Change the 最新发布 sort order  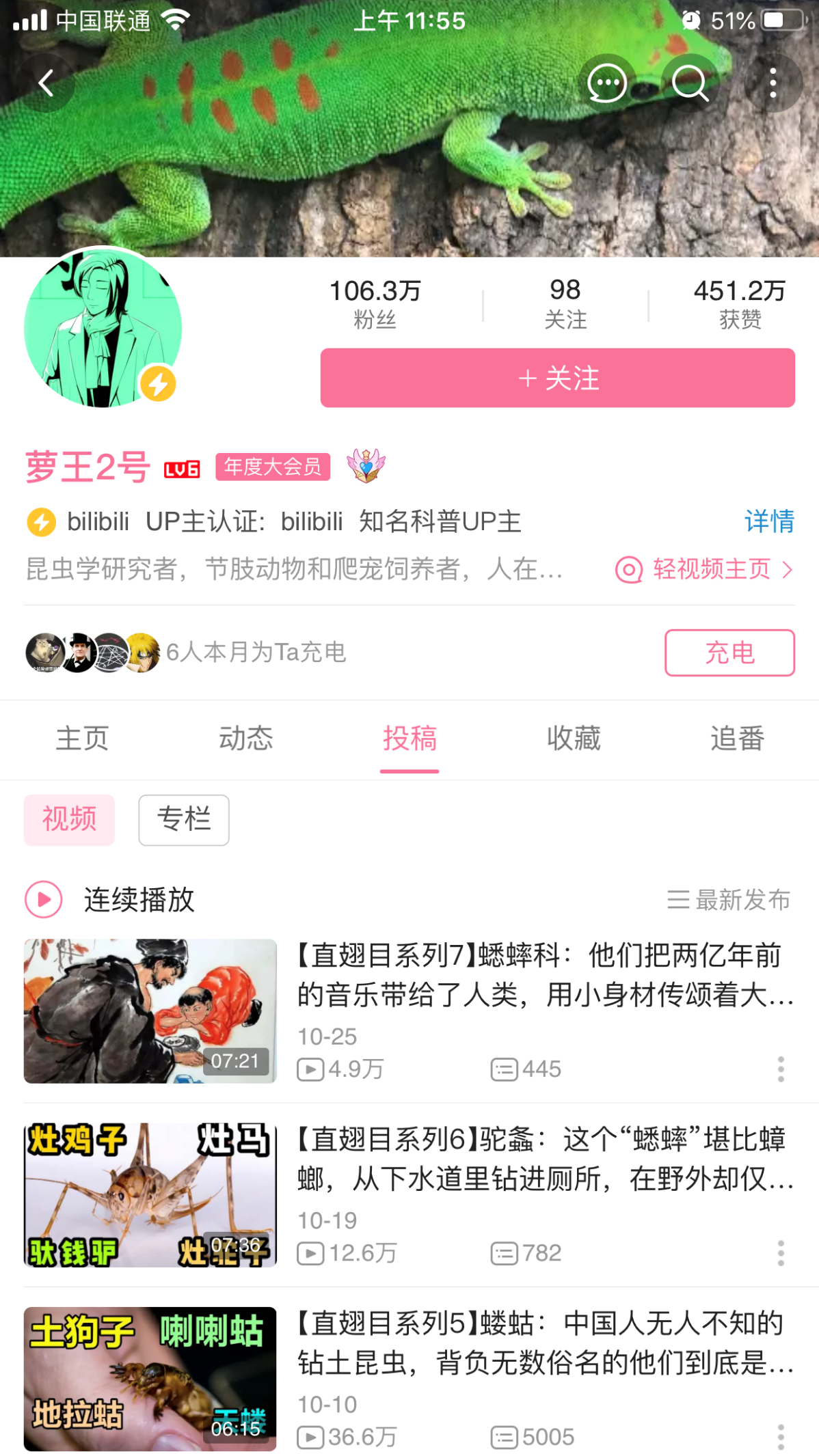(x=729, y=899)
